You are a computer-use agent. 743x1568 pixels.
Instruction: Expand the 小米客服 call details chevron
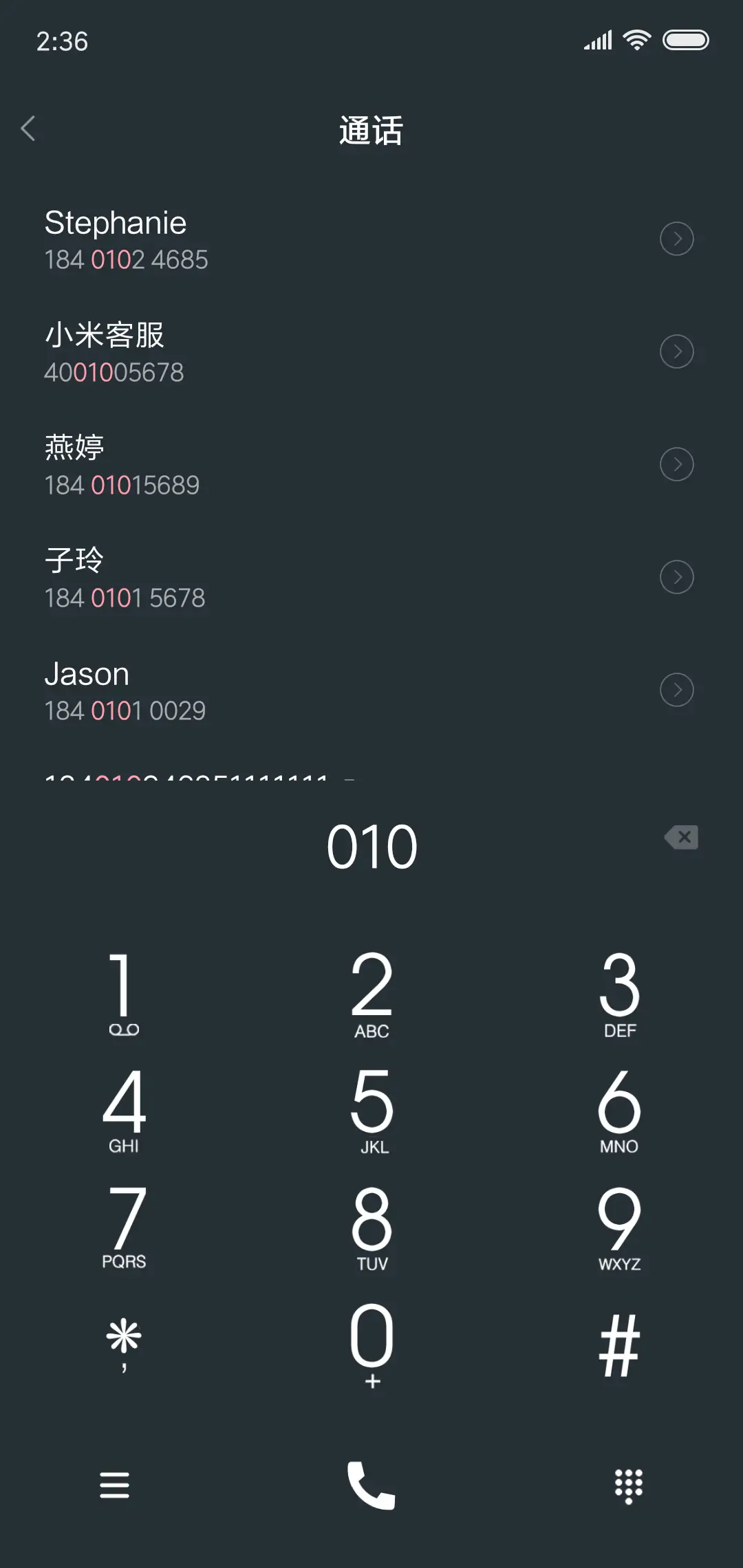click(677, 351)
